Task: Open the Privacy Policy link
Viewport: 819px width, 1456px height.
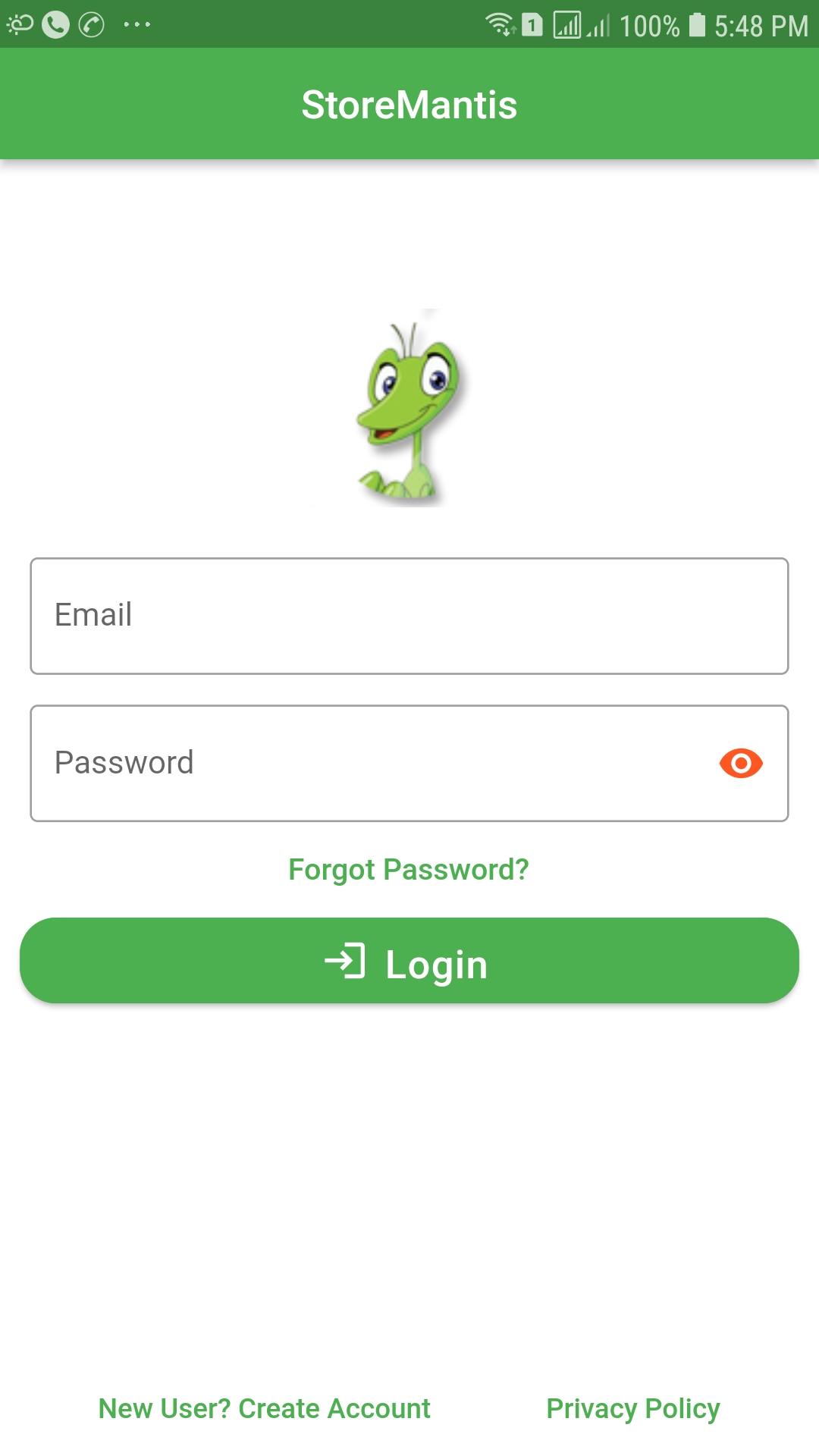Action: tap(633, 1409)
